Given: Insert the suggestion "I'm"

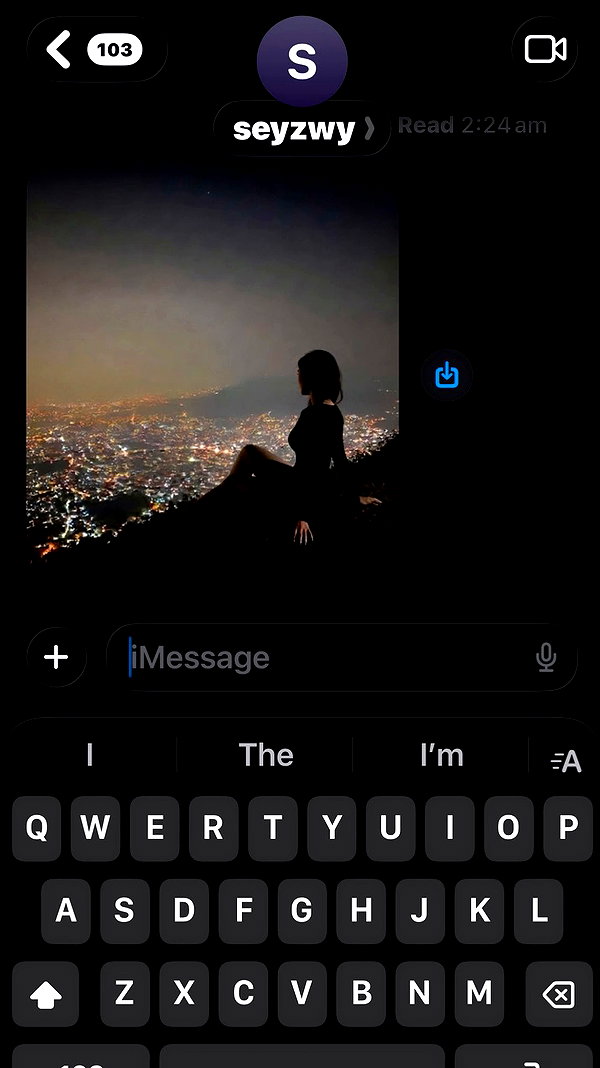Looking at the screenshot, I should point(441,755).
